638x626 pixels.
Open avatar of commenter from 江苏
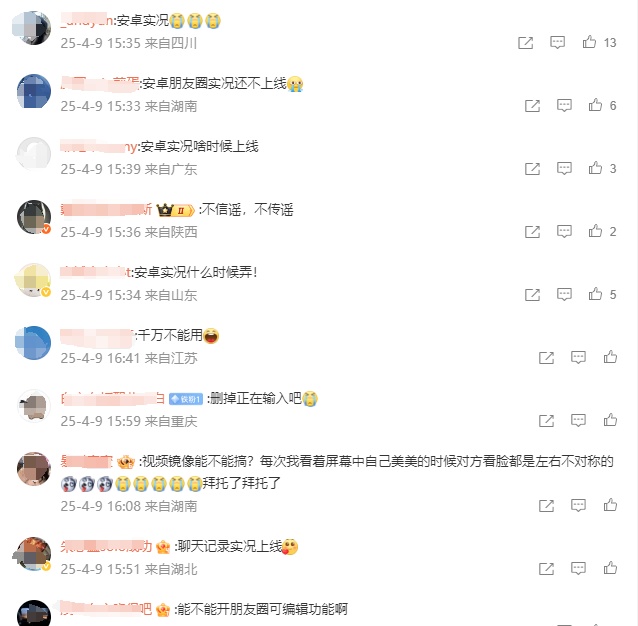34,343
